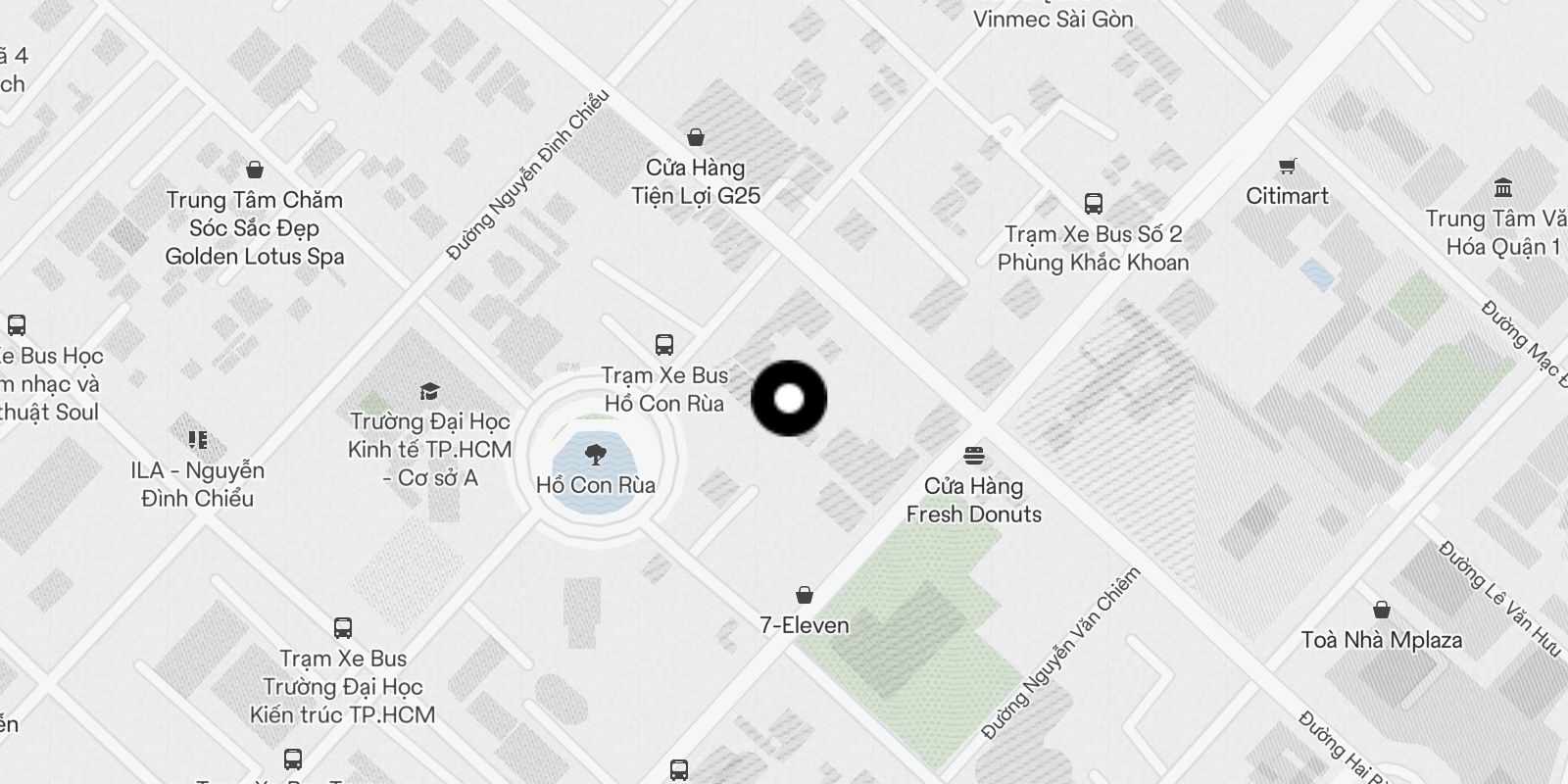Viewport: 1568px width, 784px height.
Task: Open the Toà Nhà Mplaza marker
Action: [x=1381, y=611]
